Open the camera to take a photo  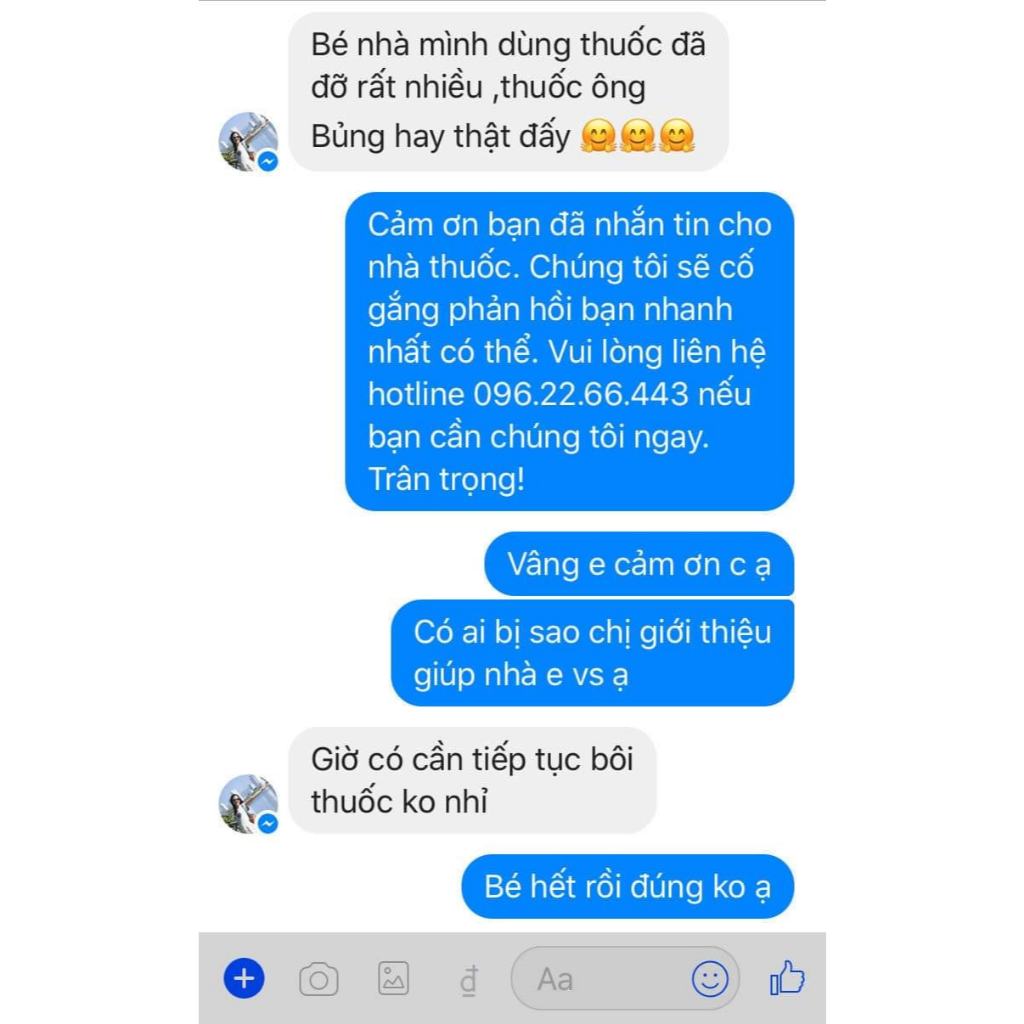(319, 979)
